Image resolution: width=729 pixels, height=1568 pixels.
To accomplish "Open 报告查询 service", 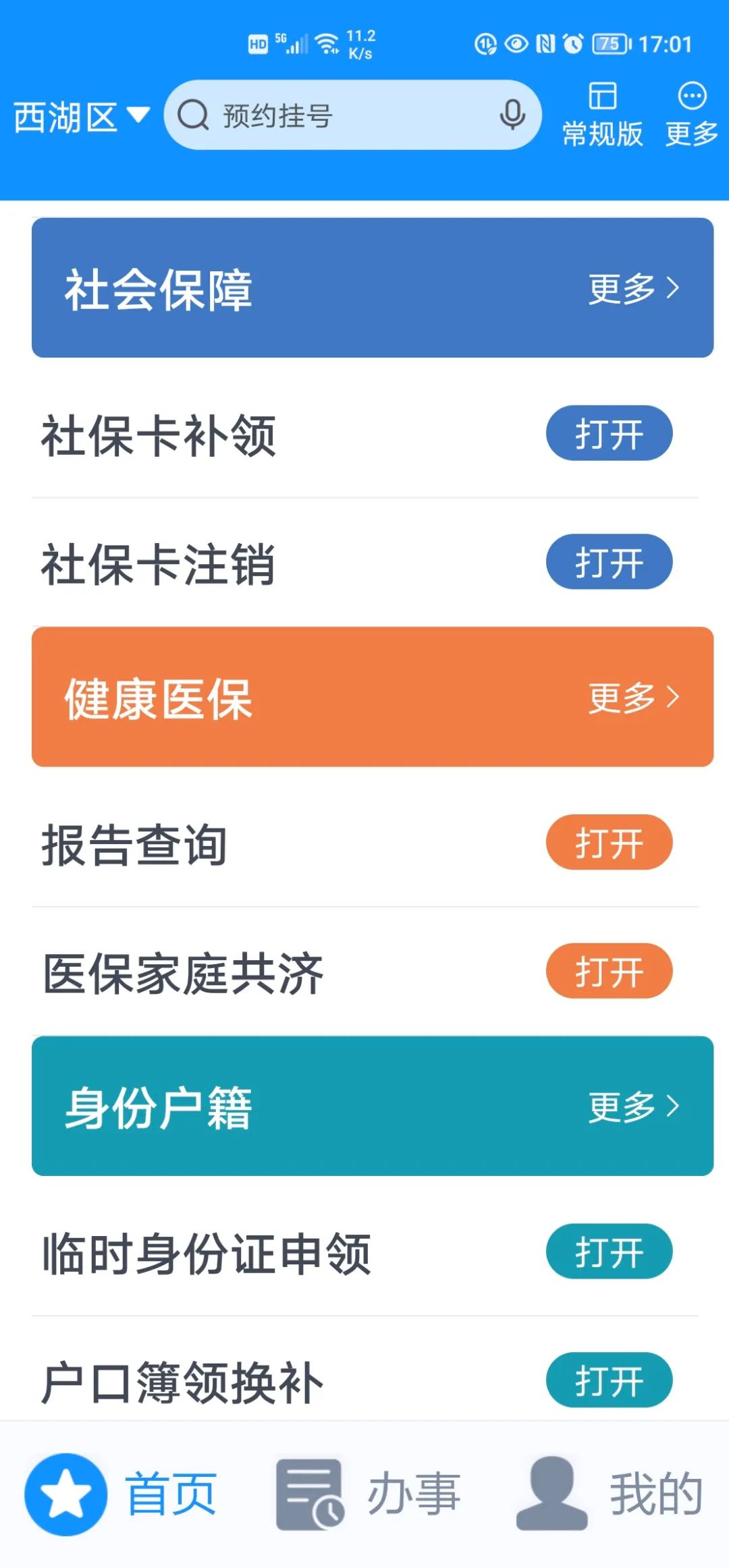I will tap(609, 842).
